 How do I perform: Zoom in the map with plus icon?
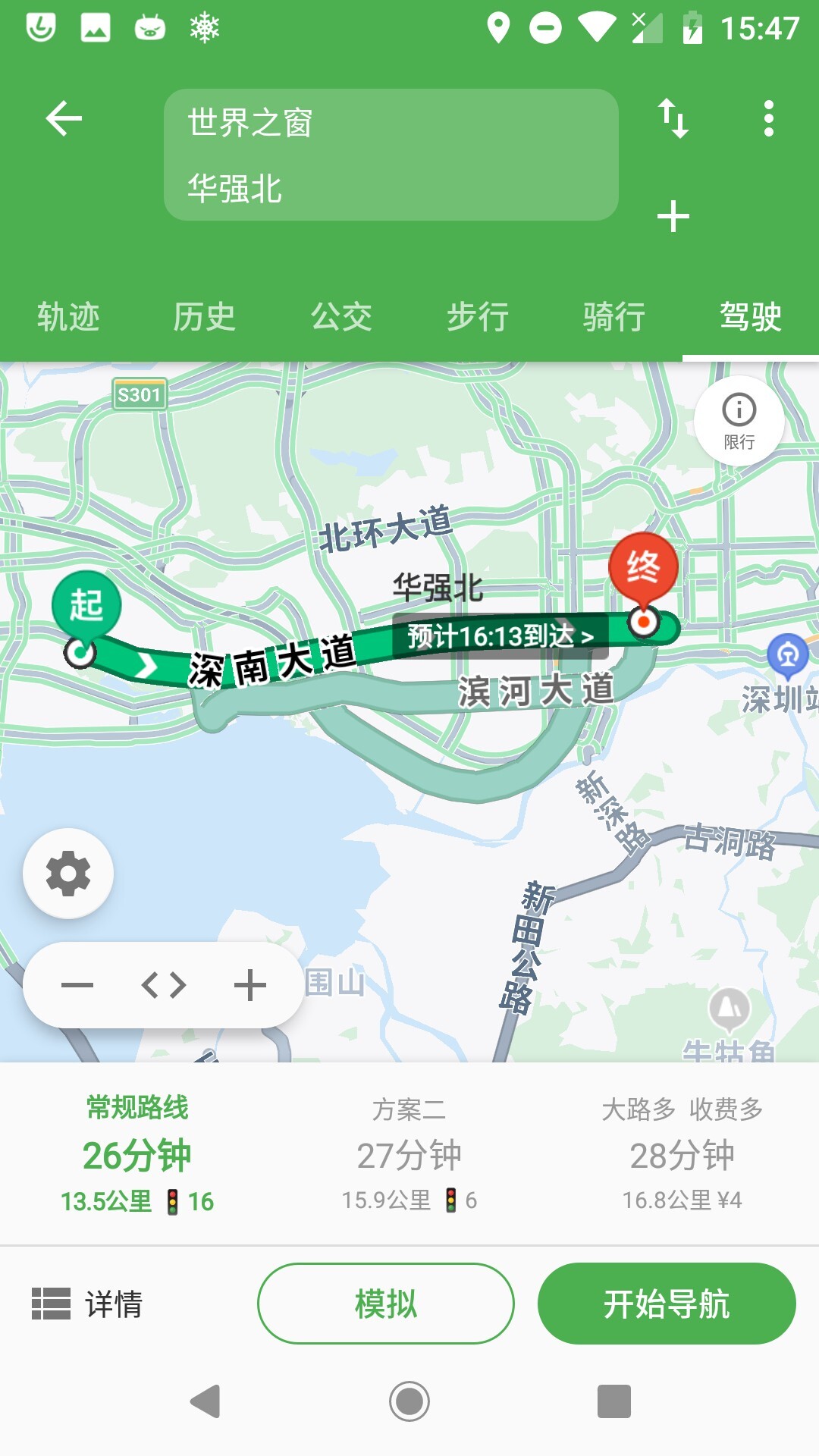(x=250, y=984)
